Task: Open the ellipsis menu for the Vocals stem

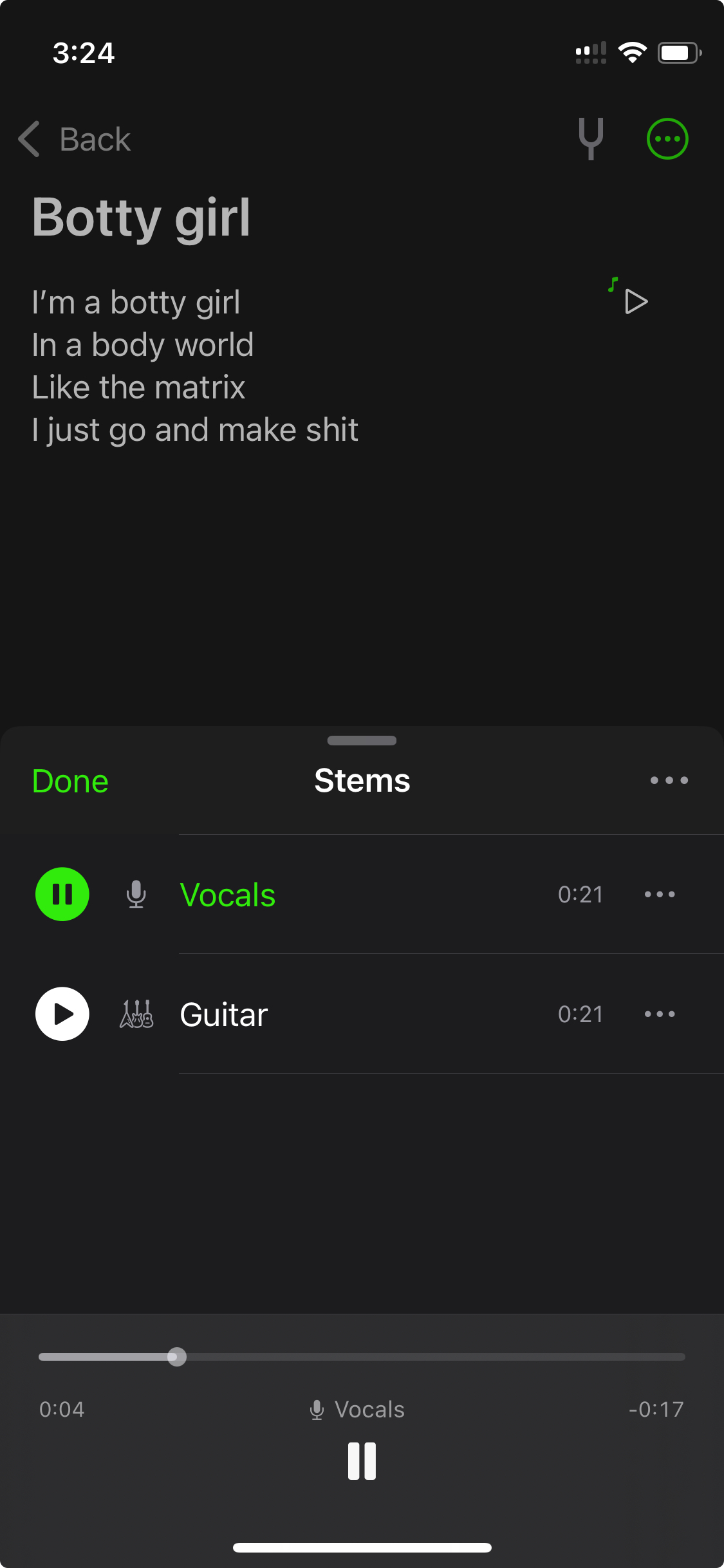Action: pos(659,893)
